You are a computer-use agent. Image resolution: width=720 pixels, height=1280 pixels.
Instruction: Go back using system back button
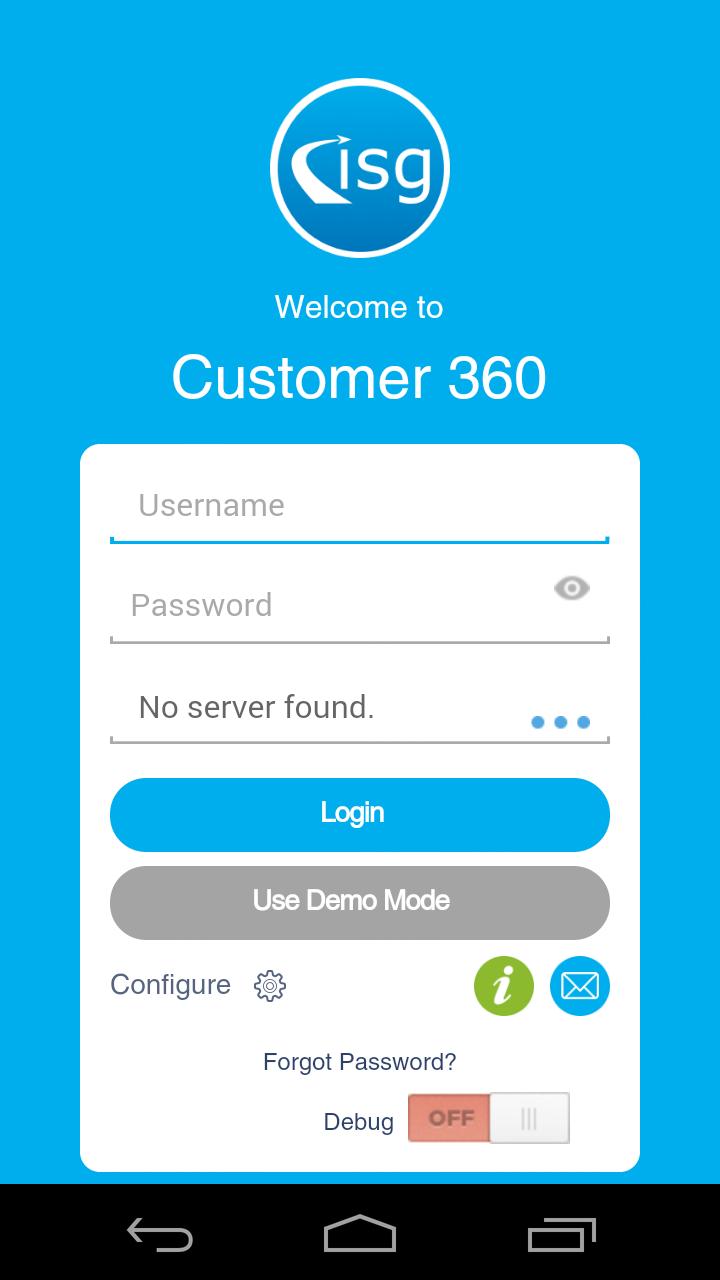click(x=160, y=1234)
